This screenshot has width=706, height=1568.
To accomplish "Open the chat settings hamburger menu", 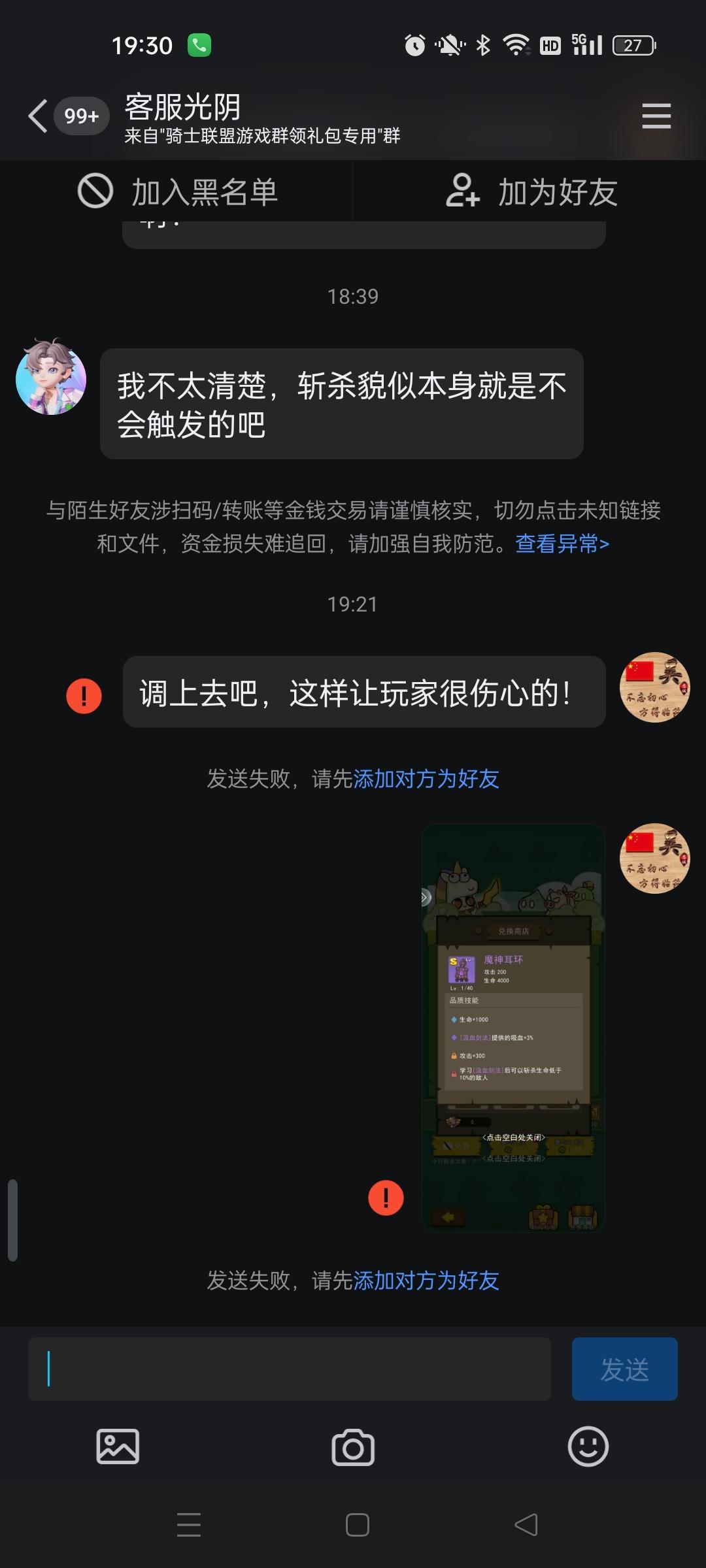I will point(656,116).
